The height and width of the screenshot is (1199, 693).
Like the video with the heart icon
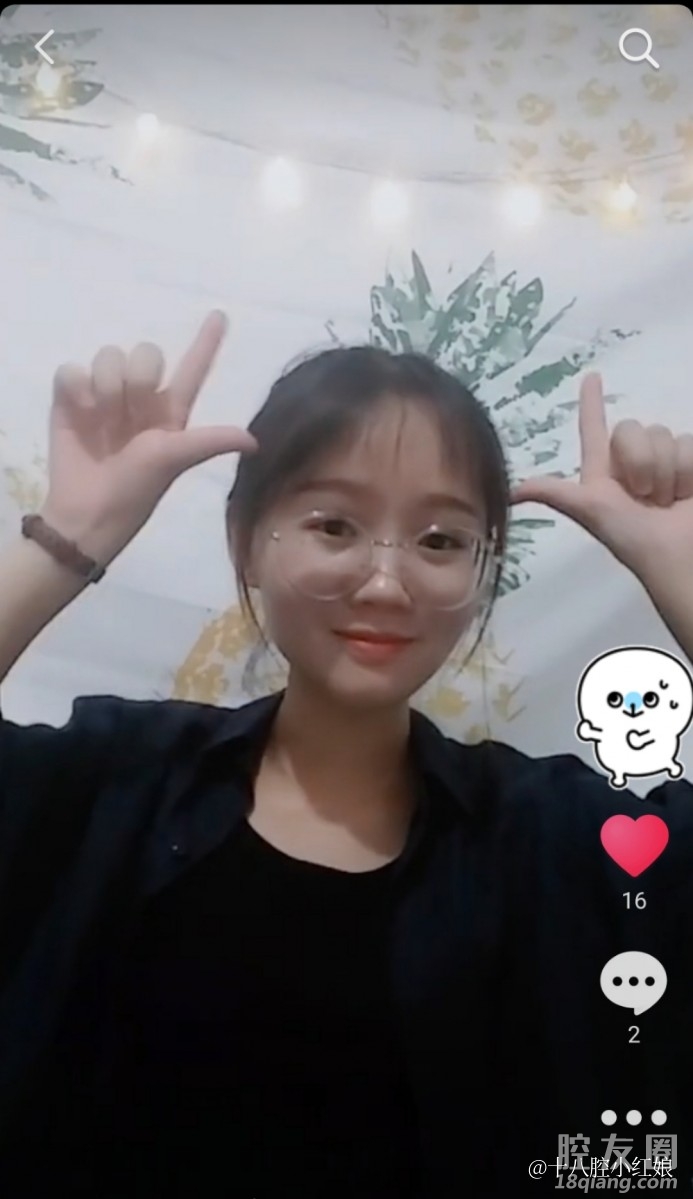tap(634, 845)
